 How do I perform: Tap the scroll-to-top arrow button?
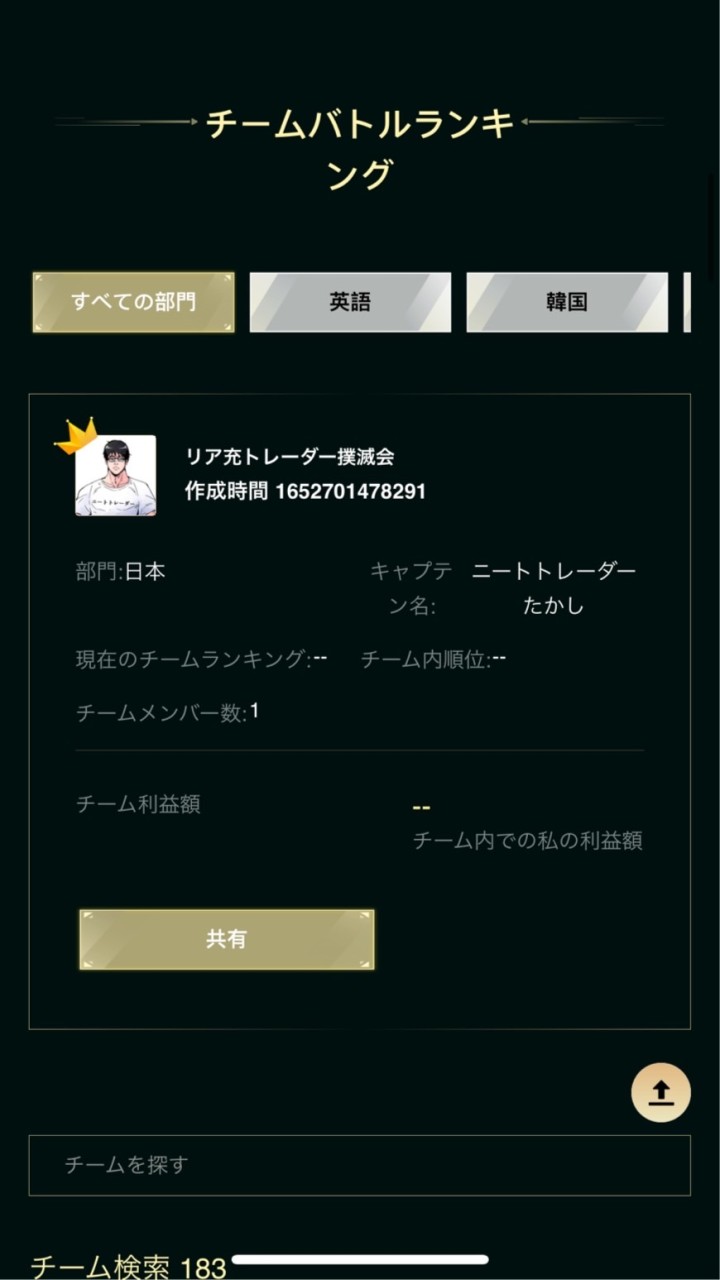click(x=661, y=1092)
